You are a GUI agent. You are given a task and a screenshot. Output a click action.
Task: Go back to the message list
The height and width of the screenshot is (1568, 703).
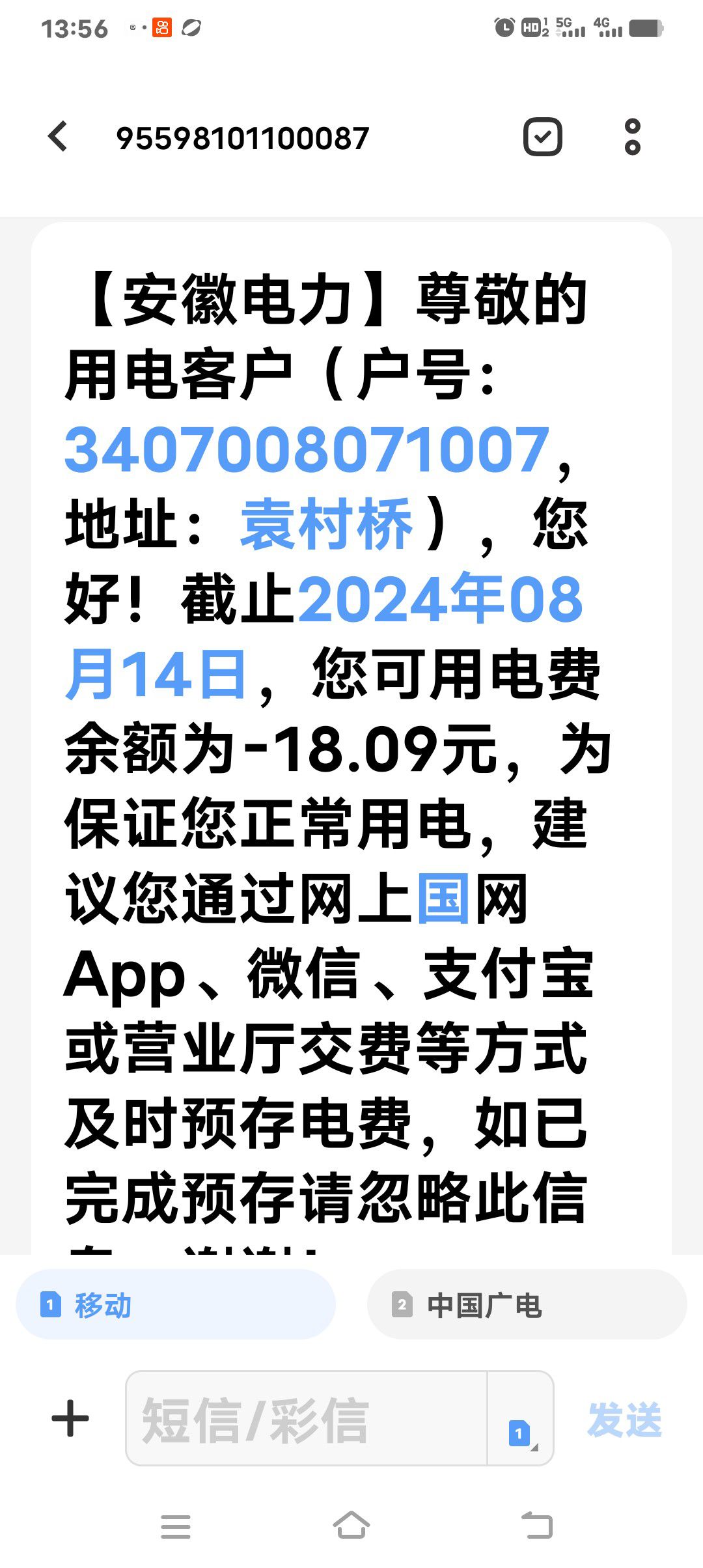58,137
